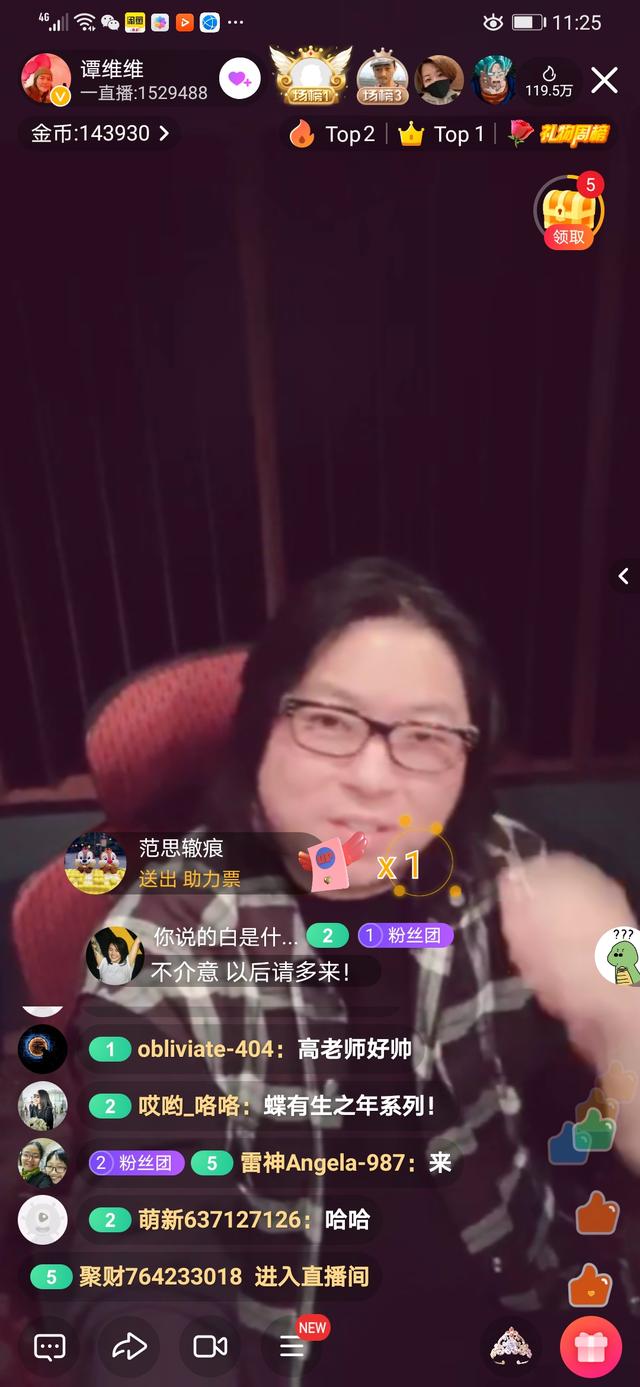Claim the 领取 treasure chest reward
The width and height of the screenshot is (640, 1387).
[569, 213]
